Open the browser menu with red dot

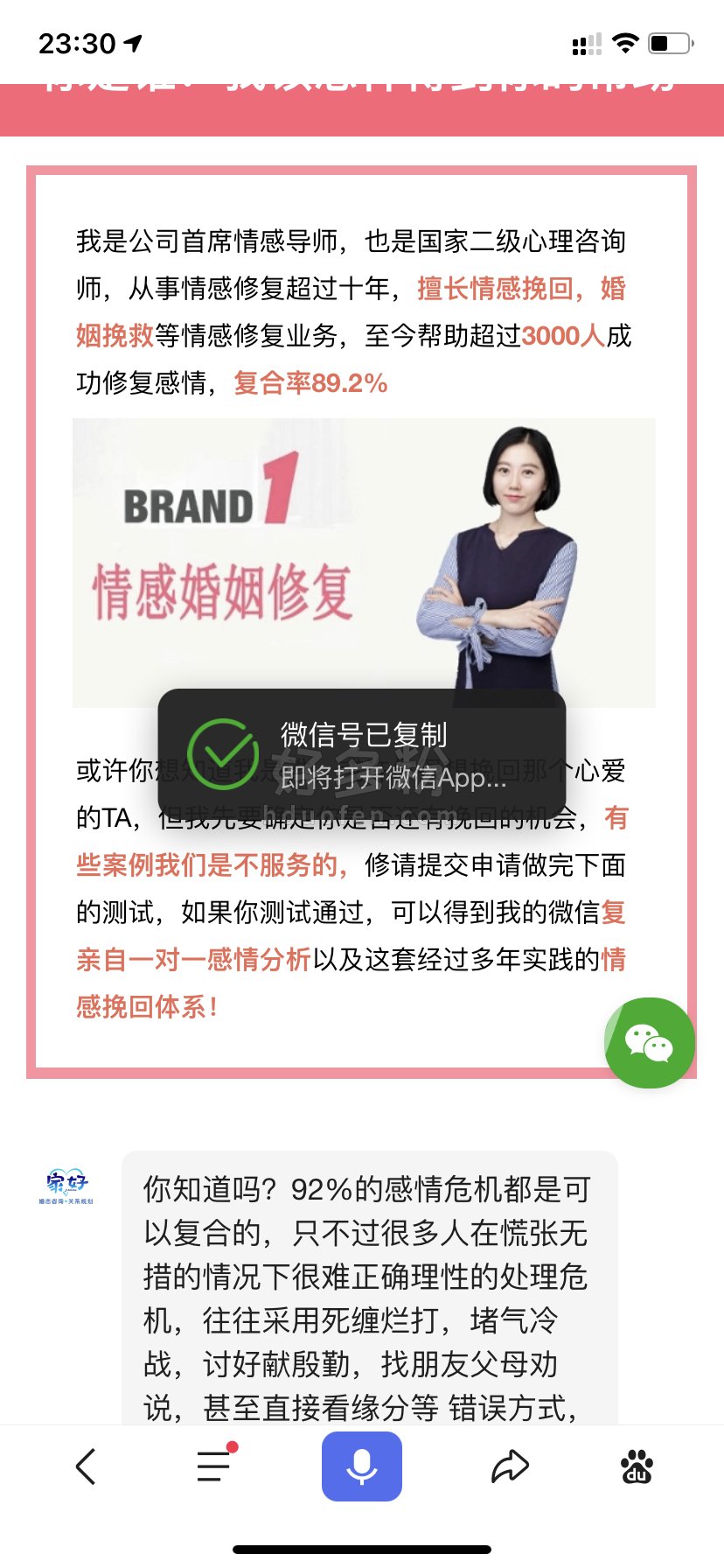click(x=213, y=1466)
